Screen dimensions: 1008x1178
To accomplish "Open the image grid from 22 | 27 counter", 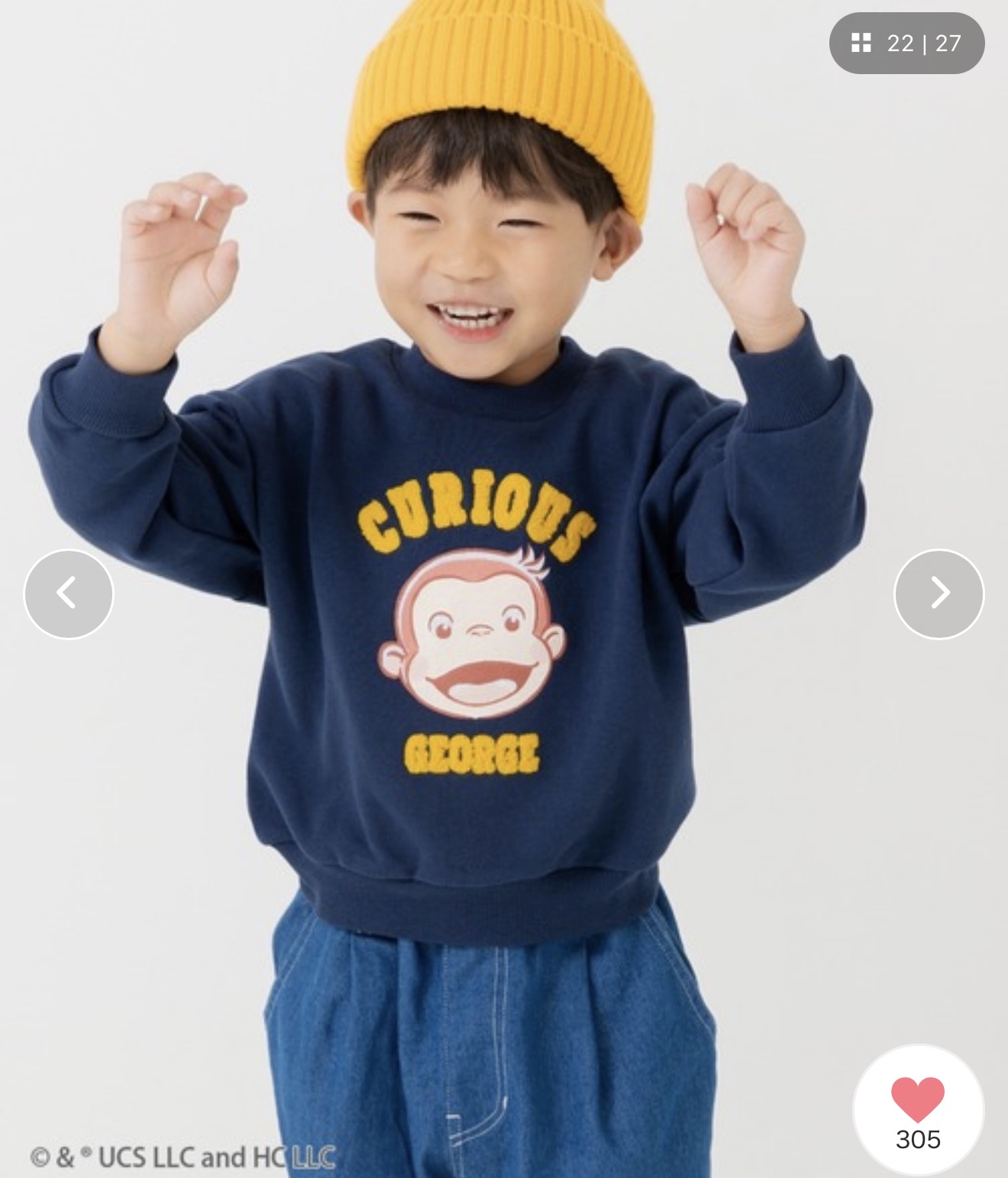I will click(x=906, y=44).
